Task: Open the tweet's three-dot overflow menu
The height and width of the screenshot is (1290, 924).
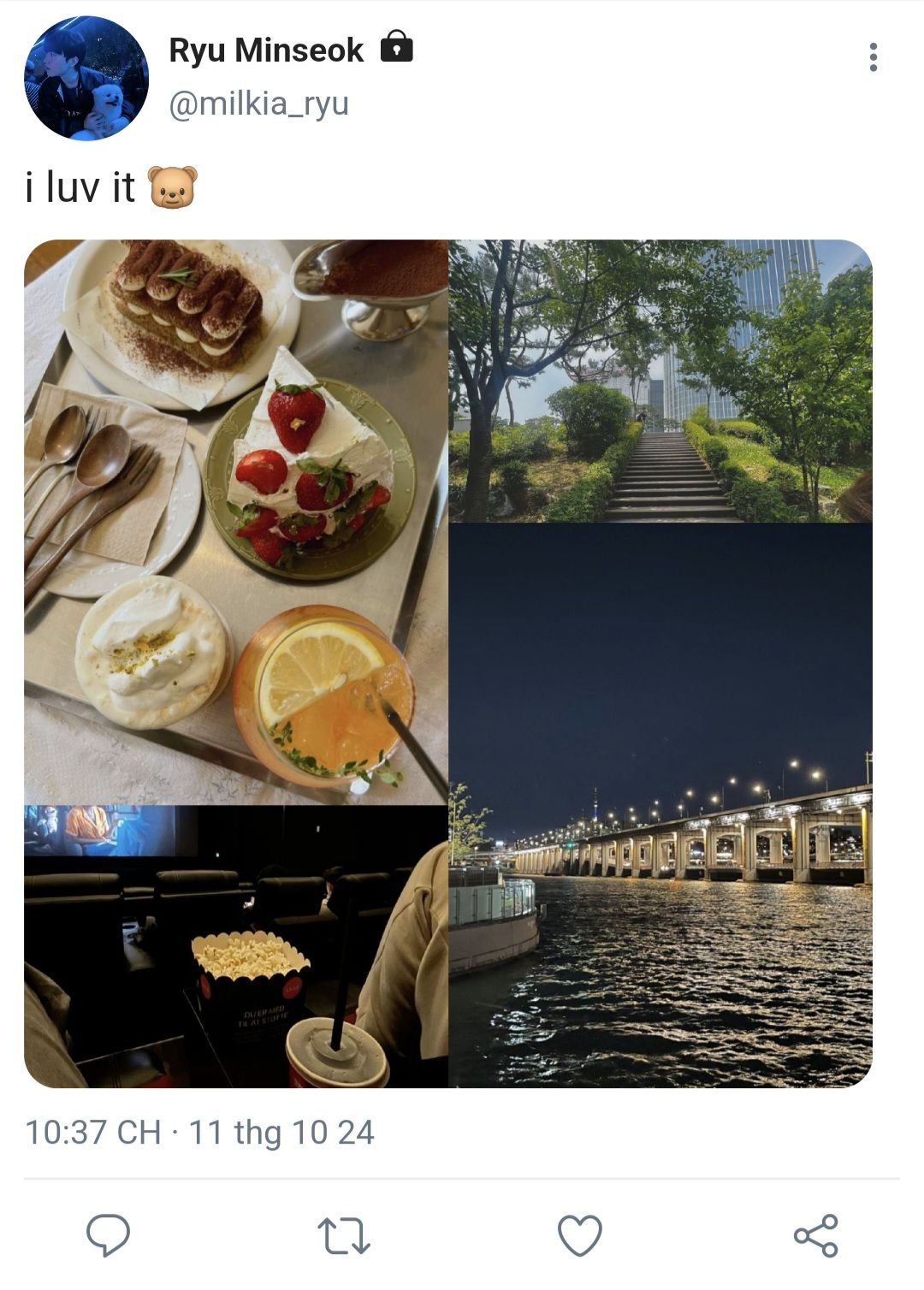Action: coord(873,57)
